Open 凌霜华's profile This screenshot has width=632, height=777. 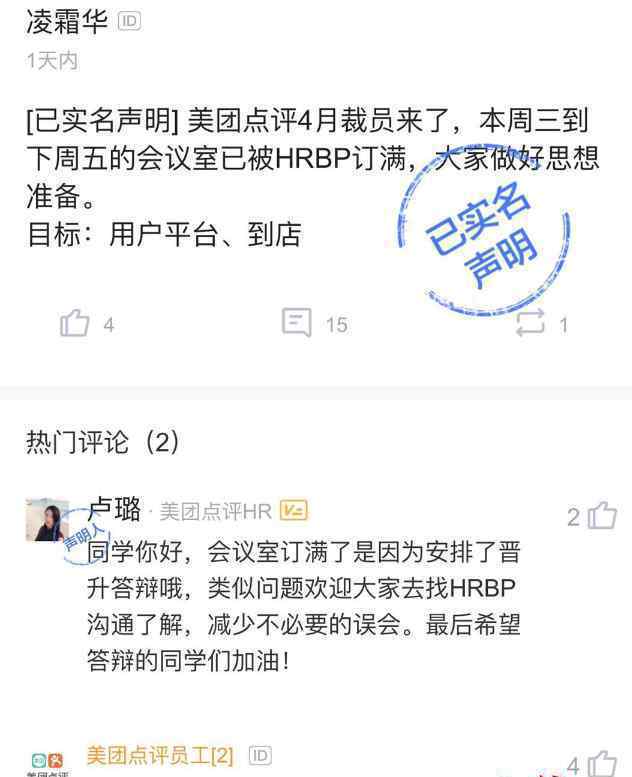pos(66,22)
